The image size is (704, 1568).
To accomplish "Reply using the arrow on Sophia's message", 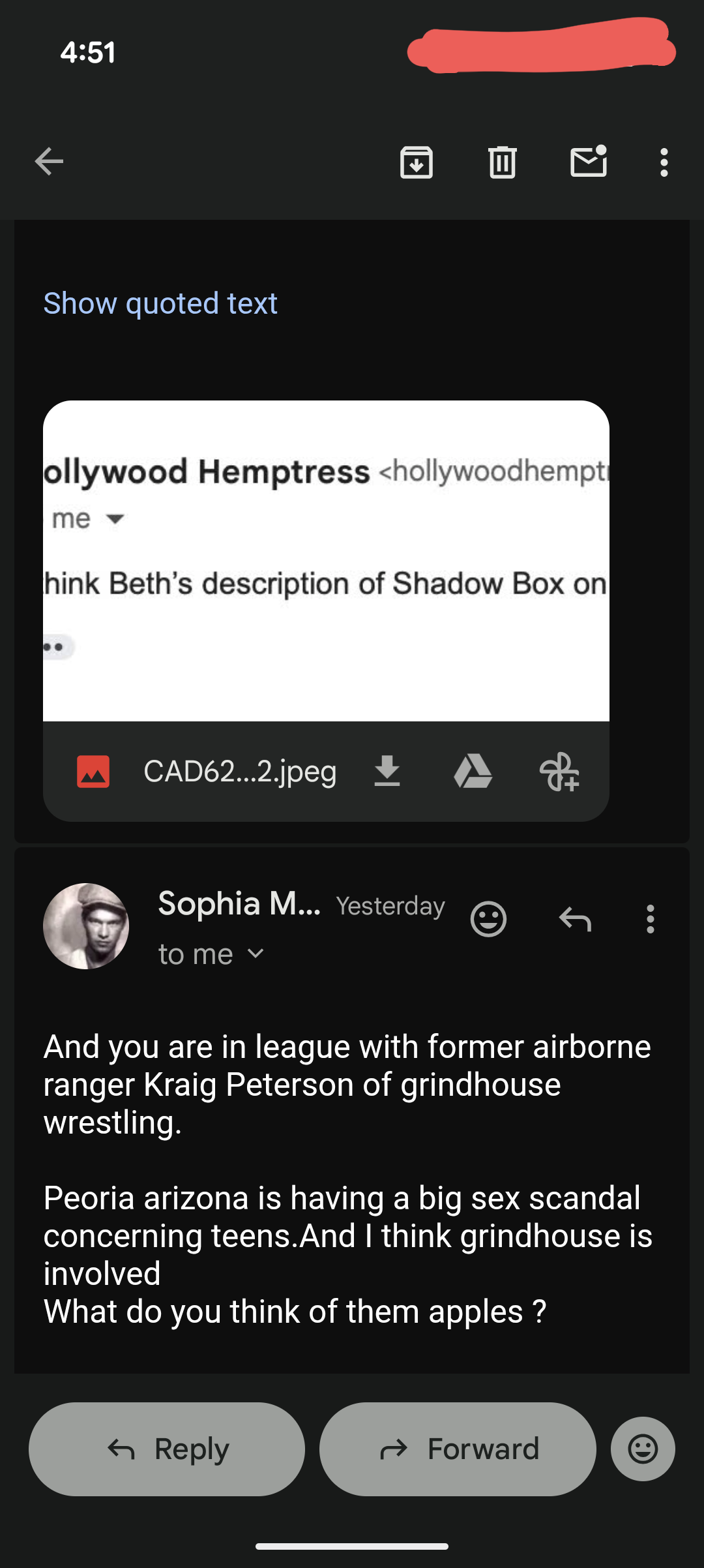I will pos(575,919).
